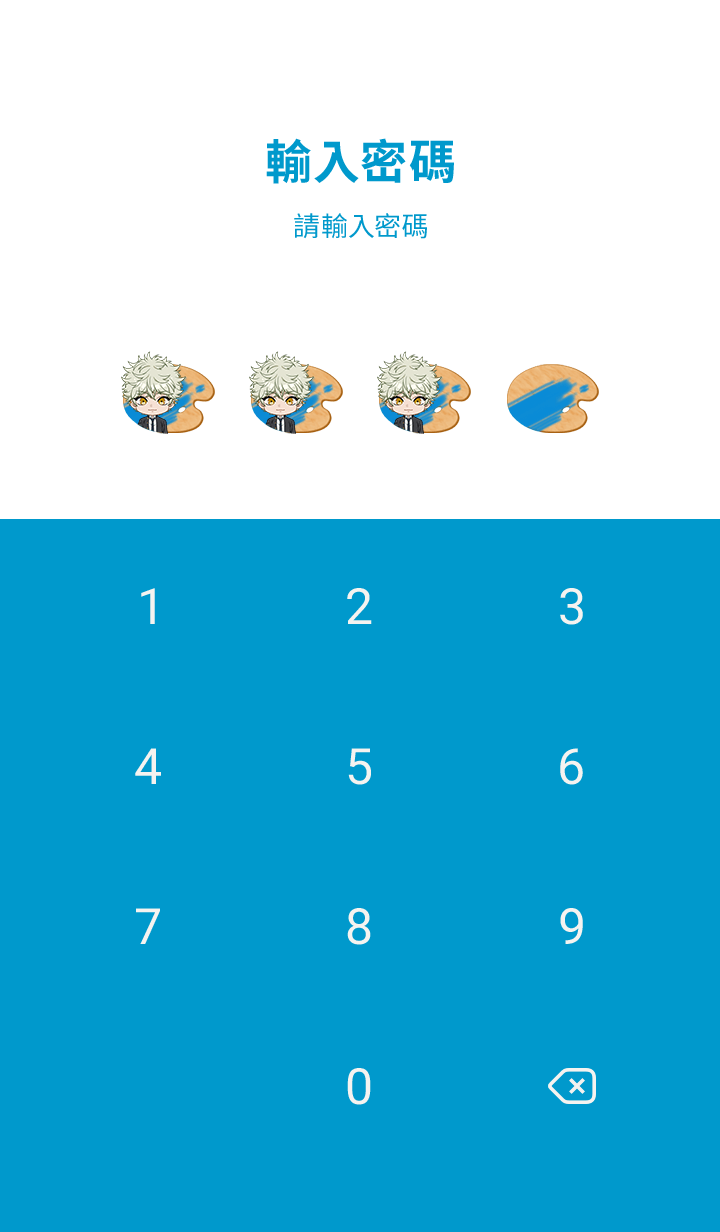Tap number 2 on the passcode keypad
The height and width of the screenshot is (1232, 720).
359,607
